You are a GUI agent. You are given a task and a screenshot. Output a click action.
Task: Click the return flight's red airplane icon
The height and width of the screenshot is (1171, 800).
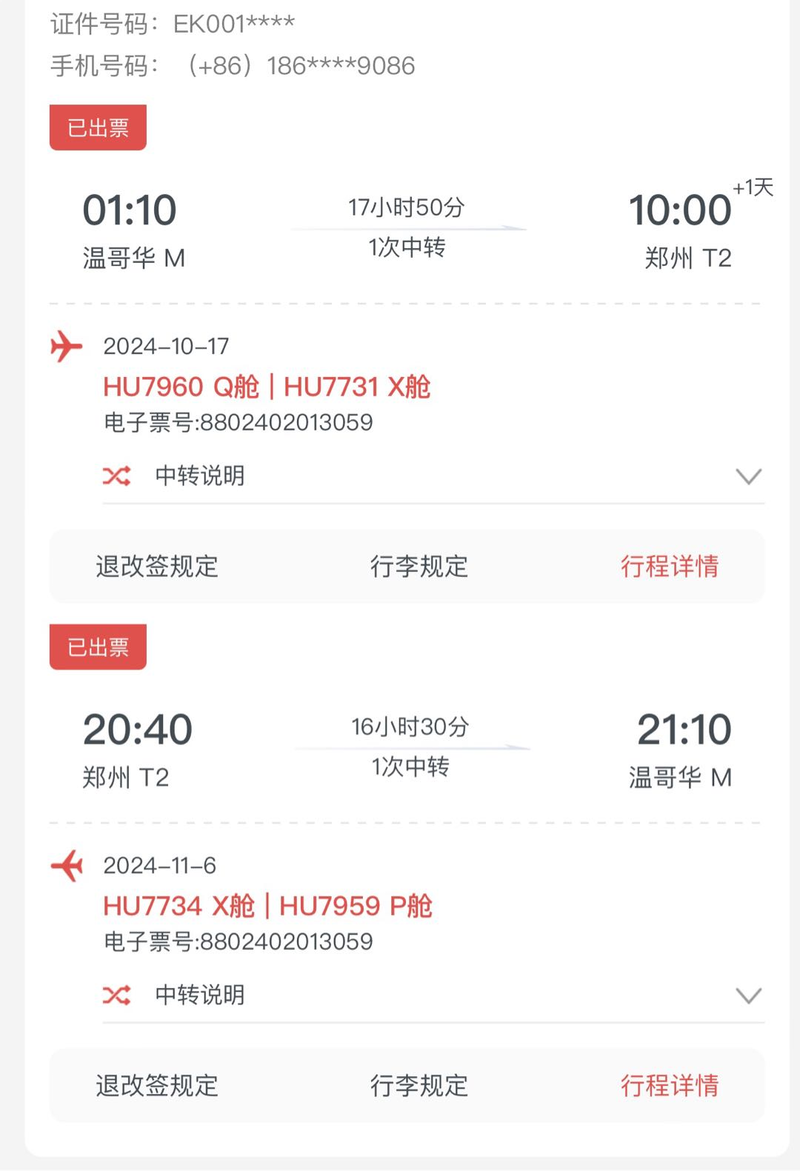(68, 864)
